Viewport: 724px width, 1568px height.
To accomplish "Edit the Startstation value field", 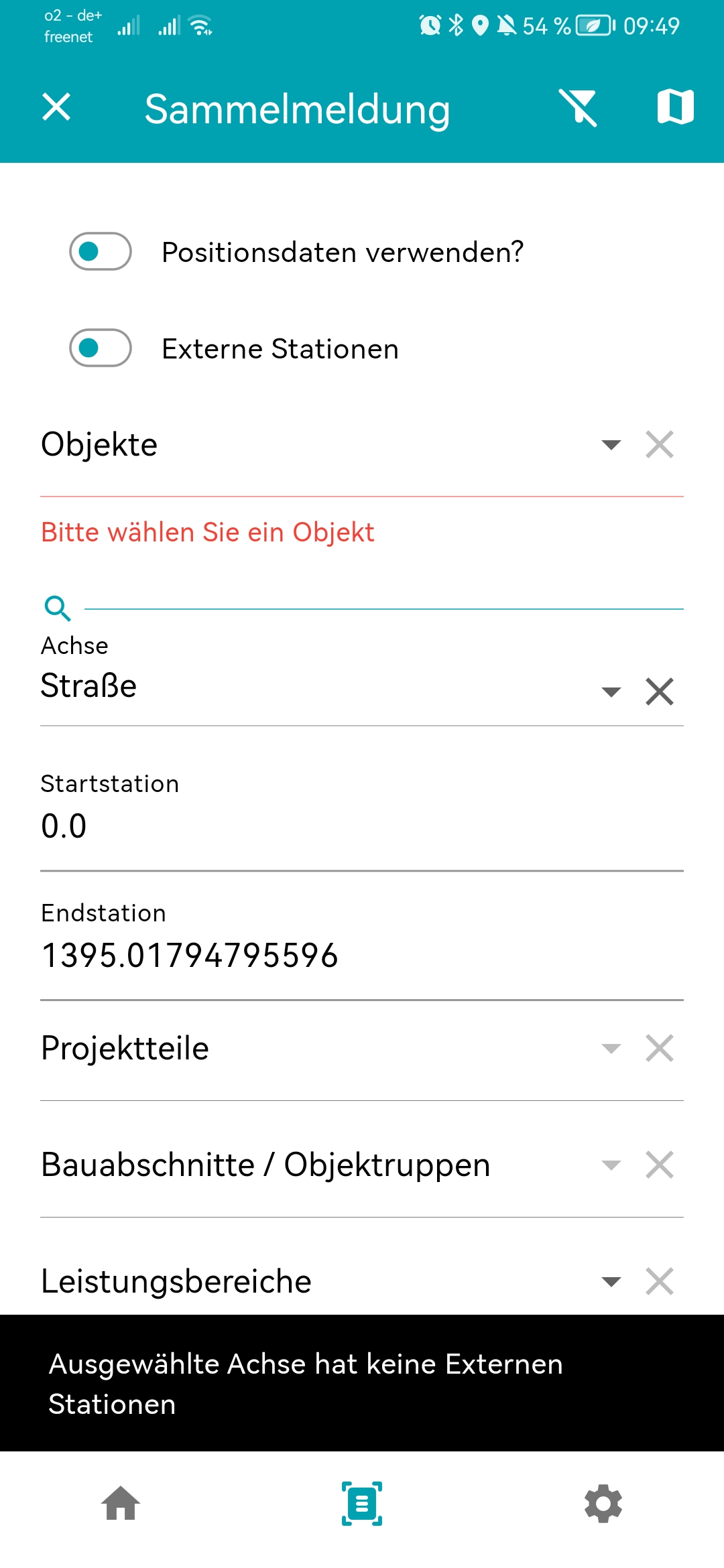I will (362, 826).
